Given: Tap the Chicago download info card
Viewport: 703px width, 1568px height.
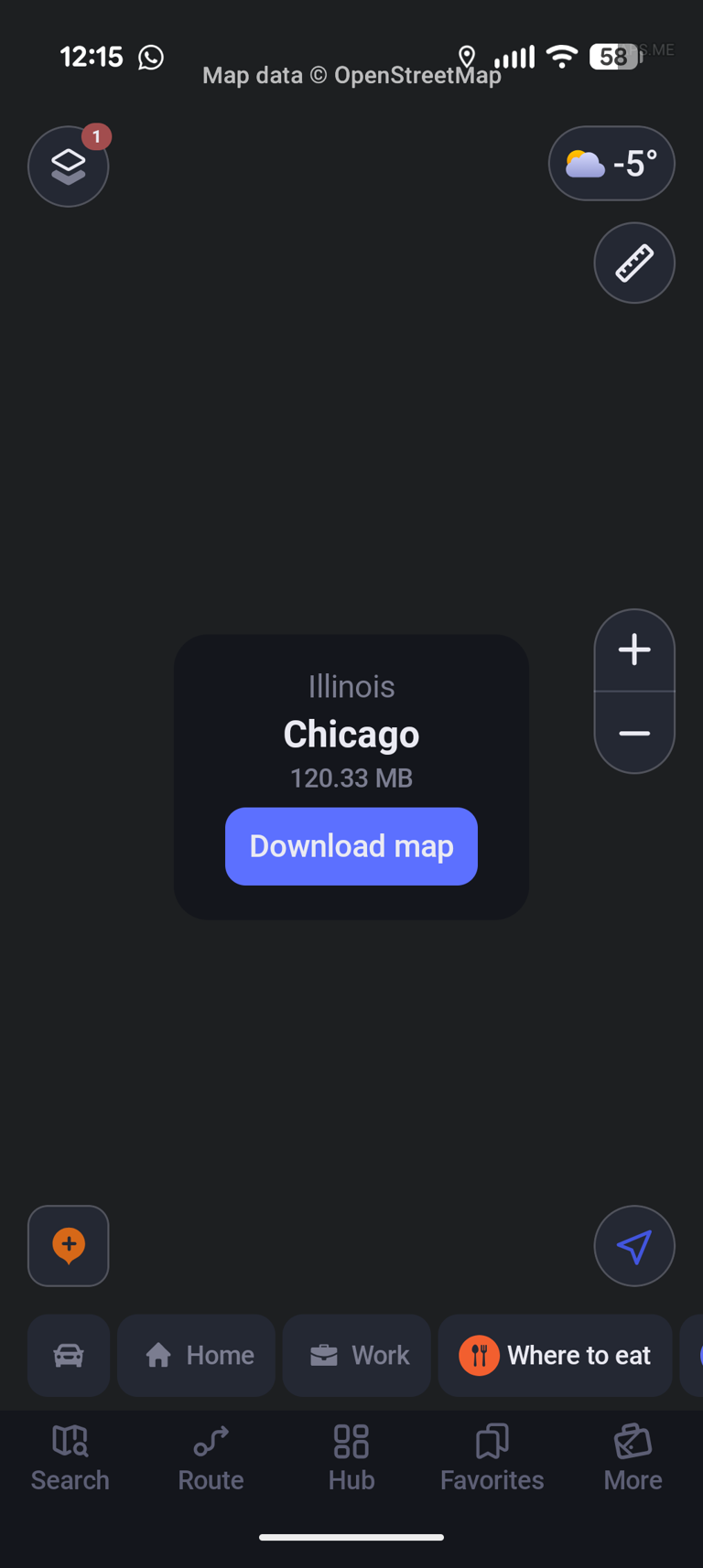Looking at the screenshot, I should coord(351,732).
